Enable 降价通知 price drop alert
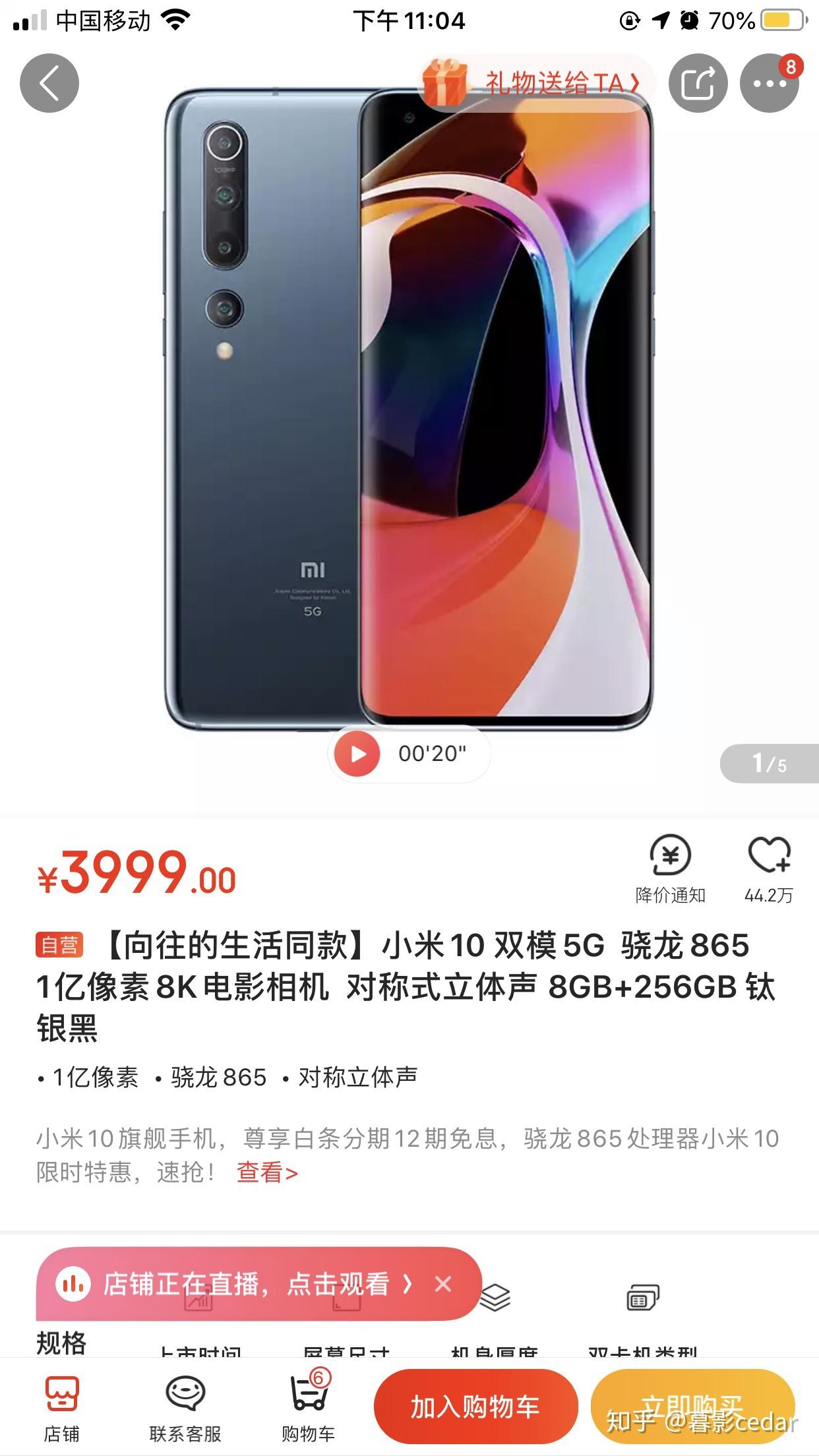819x1456 pixels. tap(671, 870)
